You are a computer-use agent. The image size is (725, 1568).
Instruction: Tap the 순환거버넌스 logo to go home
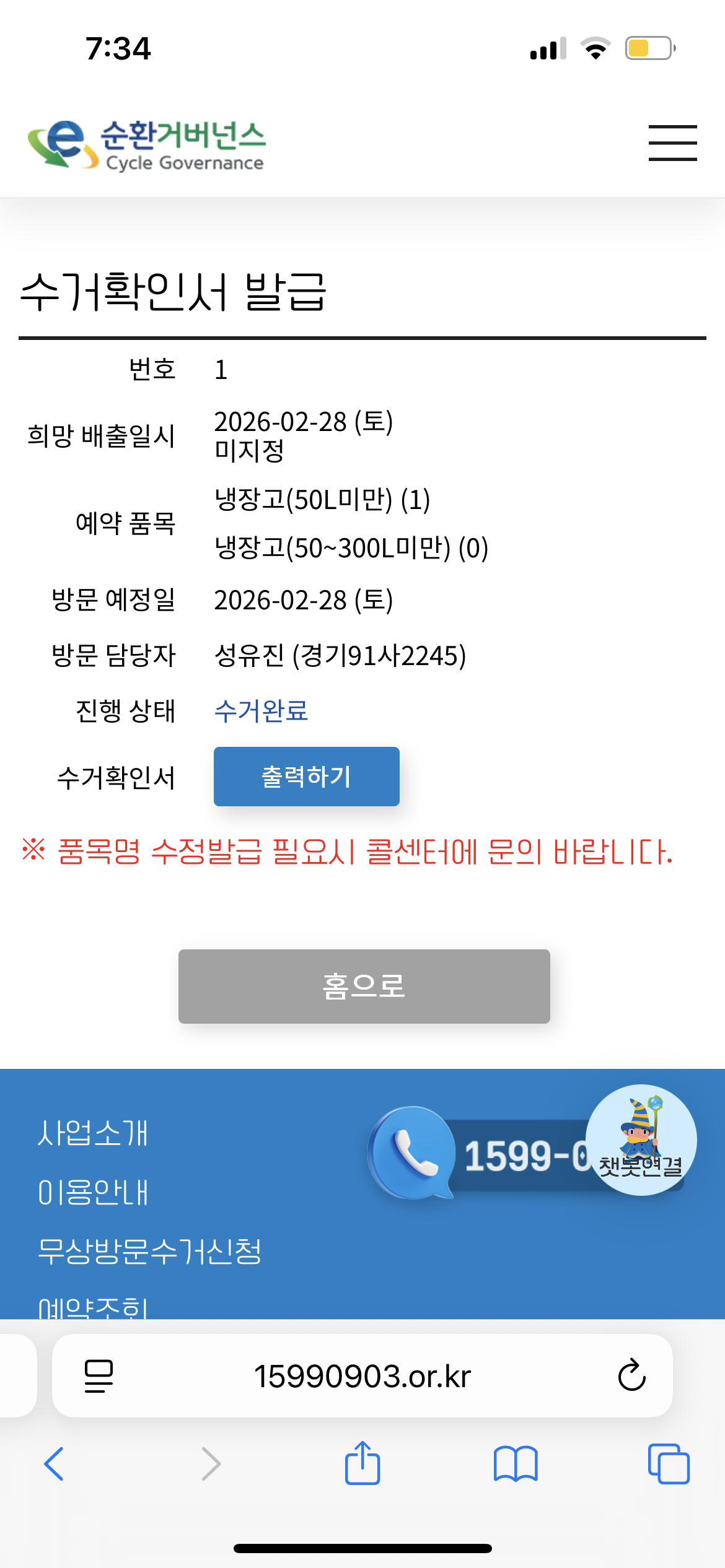[147, 145]
